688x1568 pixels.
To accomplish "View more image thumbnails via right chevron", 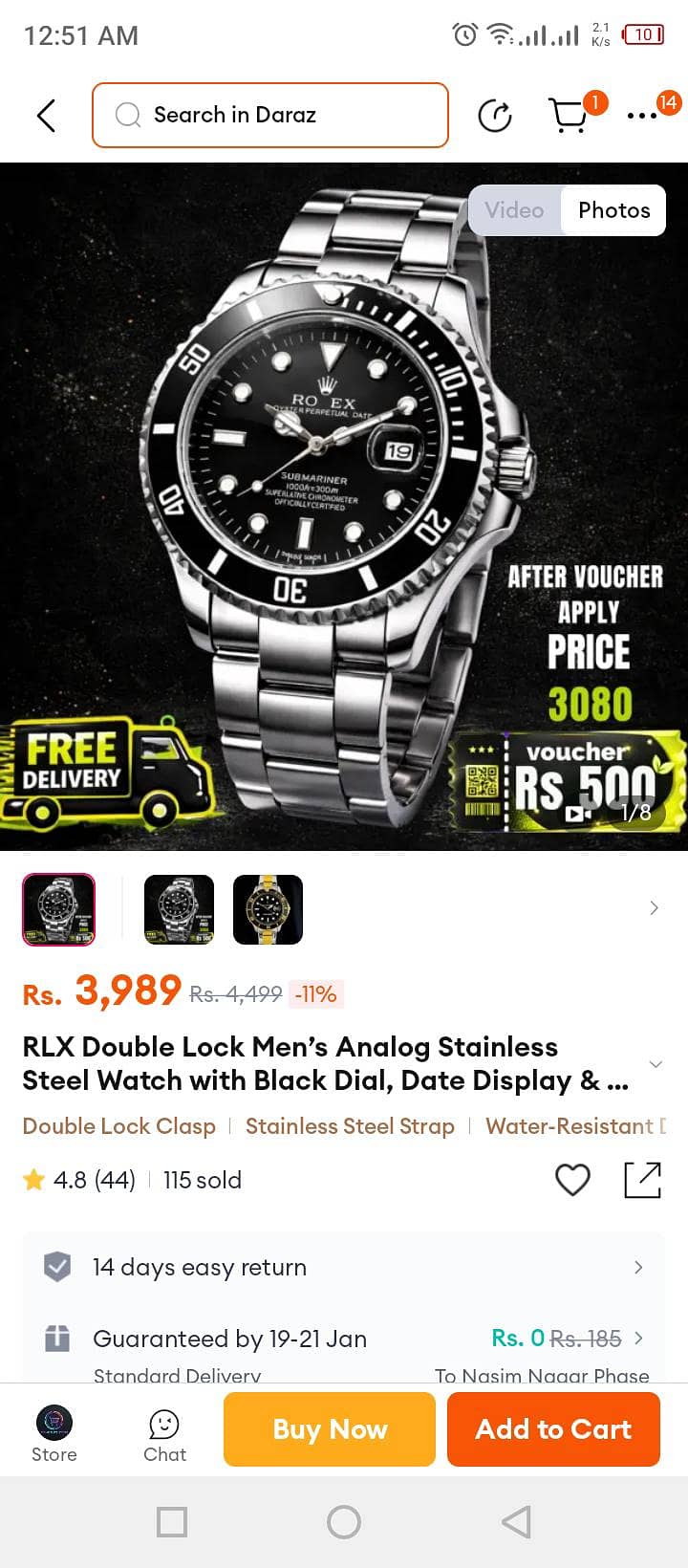I will [654, 907].
